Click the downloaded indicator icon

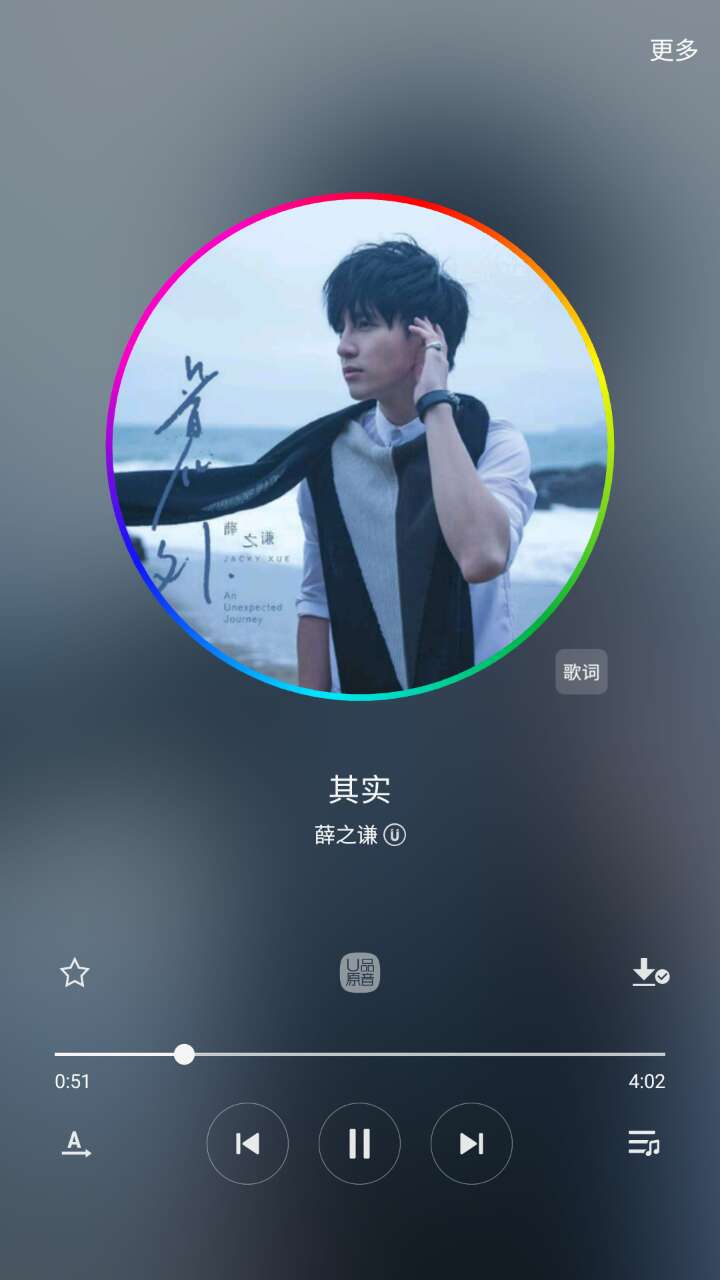click(648, 971)
